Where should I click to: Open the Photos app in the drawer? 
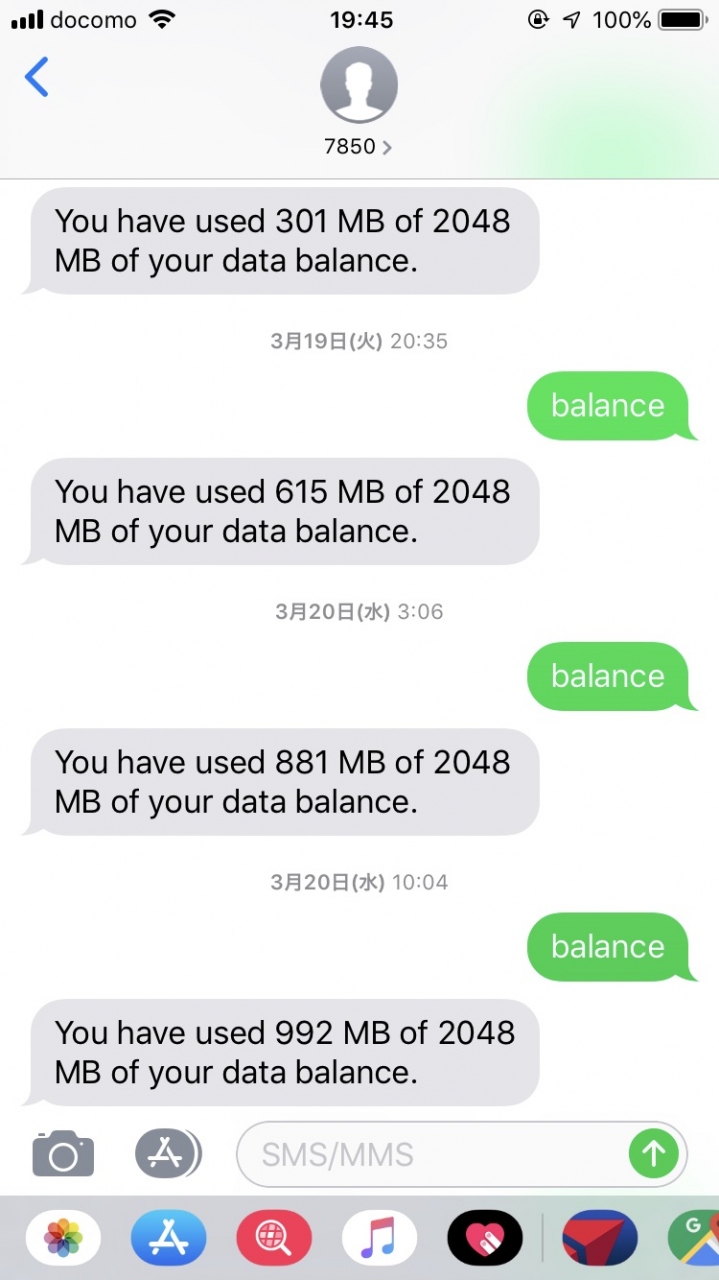[x=63, y=1238]
